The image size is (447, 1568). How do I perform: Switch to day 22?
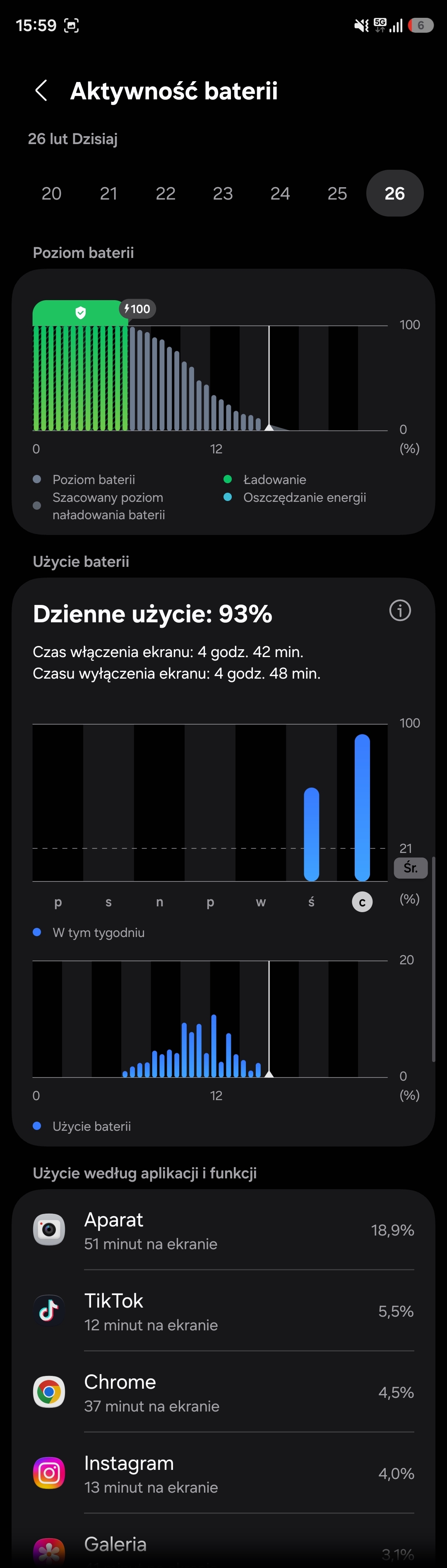[x=166, y=193]
